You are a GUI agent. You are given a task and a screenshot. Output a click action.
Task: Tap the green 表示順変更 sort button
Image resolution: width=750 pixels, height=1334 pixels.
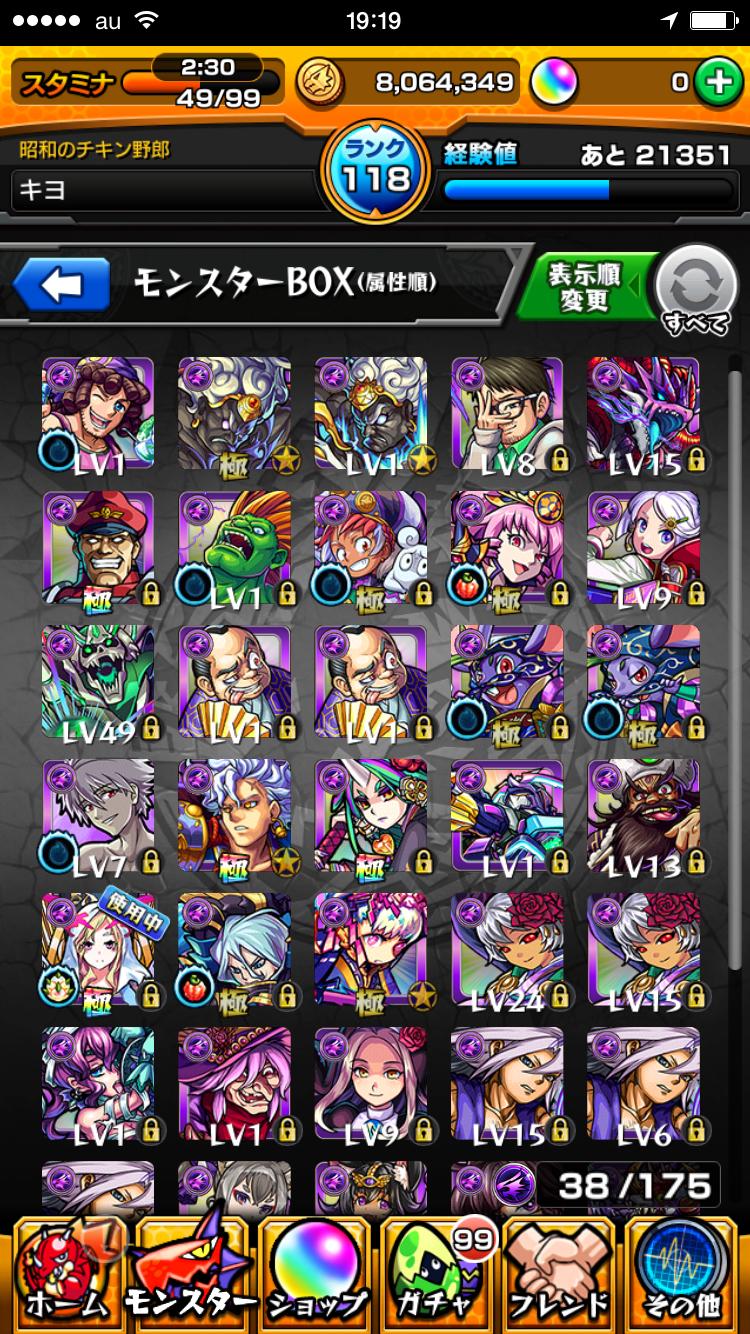click(587, 288)
